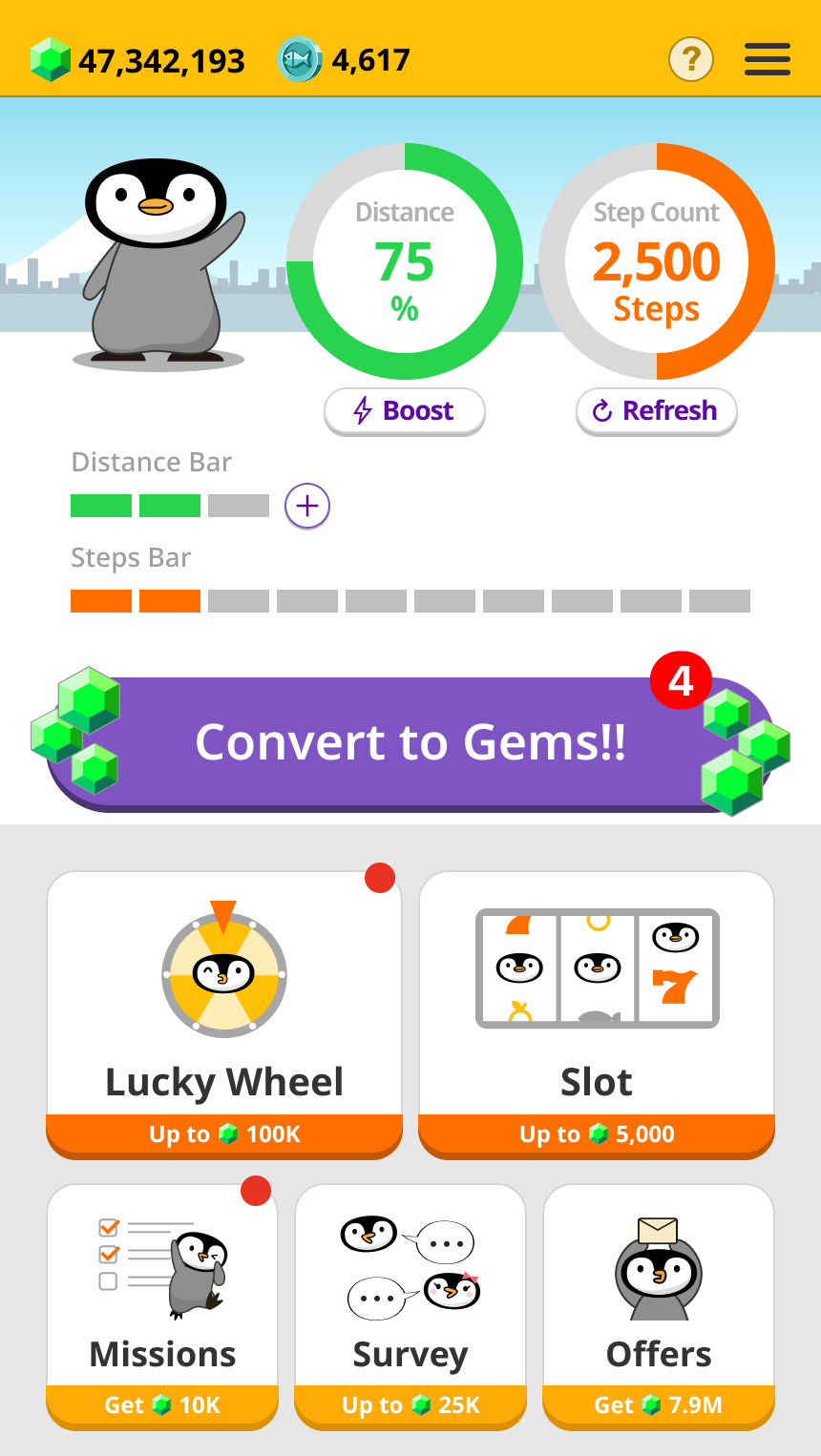Open the Lucky Wheel card

coord(224,1014)
